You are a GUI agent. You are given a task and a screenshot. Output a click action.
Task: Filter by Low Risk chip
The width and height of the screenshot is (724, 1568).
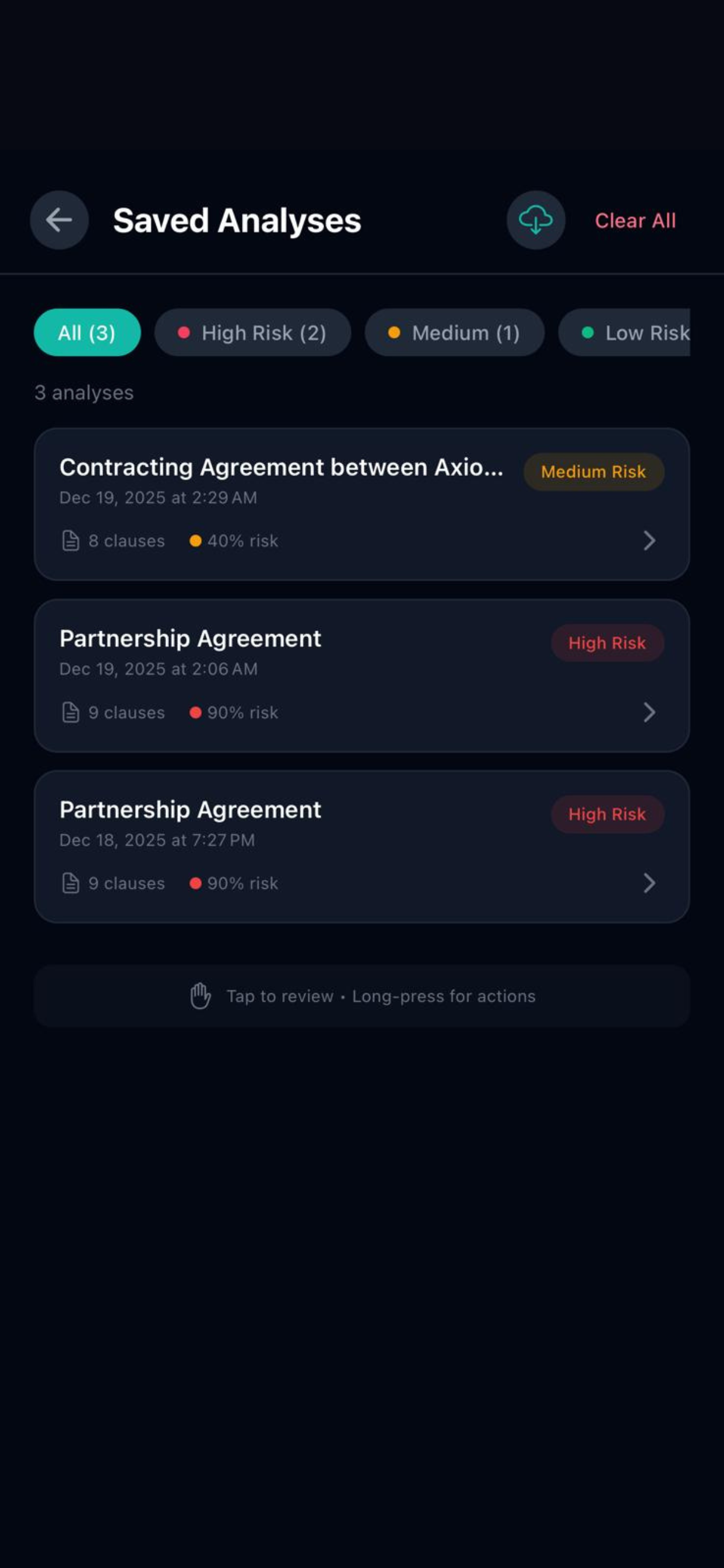tap(624, 332)
